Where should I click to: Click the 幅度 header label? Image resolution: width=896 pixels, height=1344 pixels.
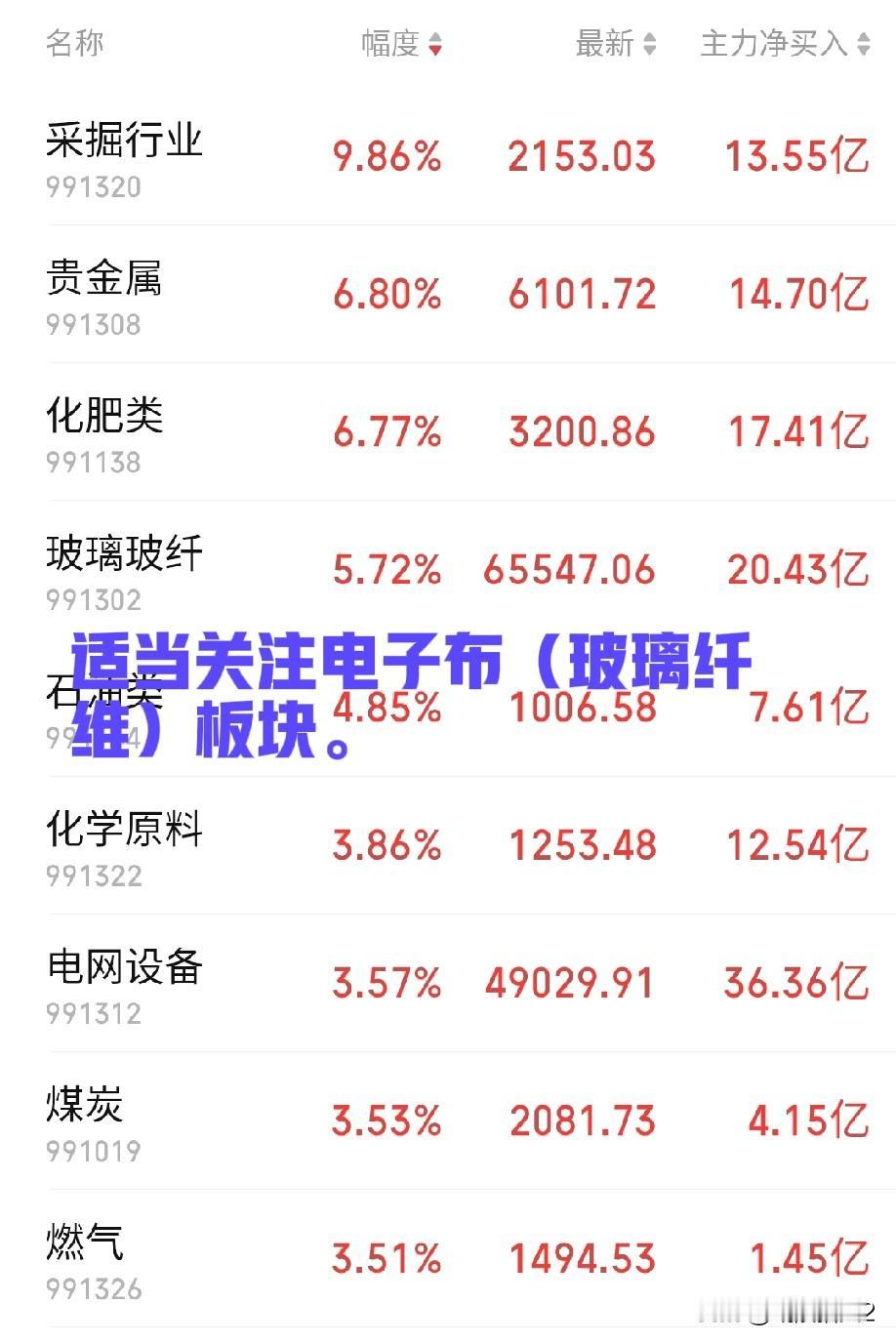(400, 45)
